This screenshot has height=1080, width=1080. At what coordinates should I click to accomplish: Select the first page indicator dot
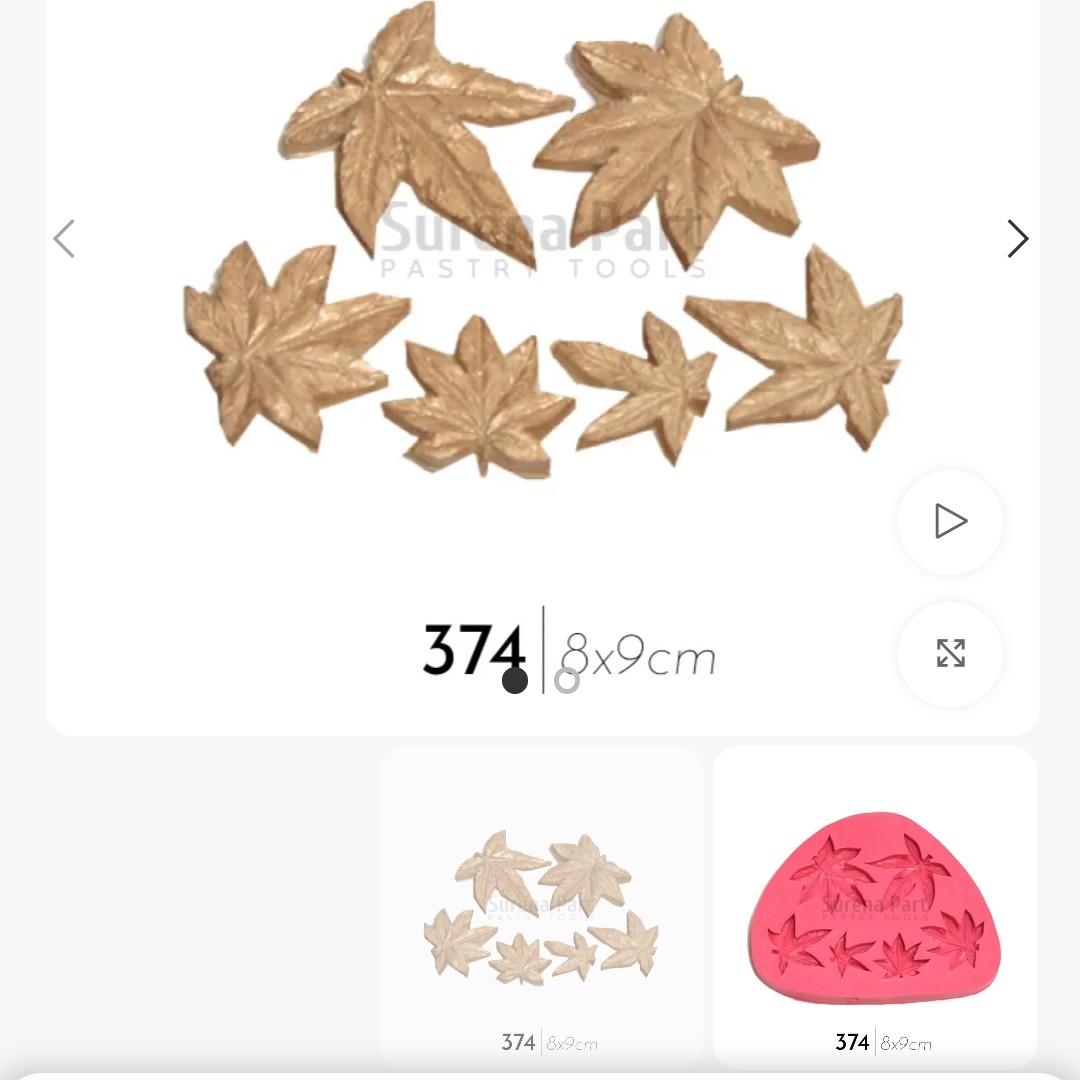[x=515, y=681]
